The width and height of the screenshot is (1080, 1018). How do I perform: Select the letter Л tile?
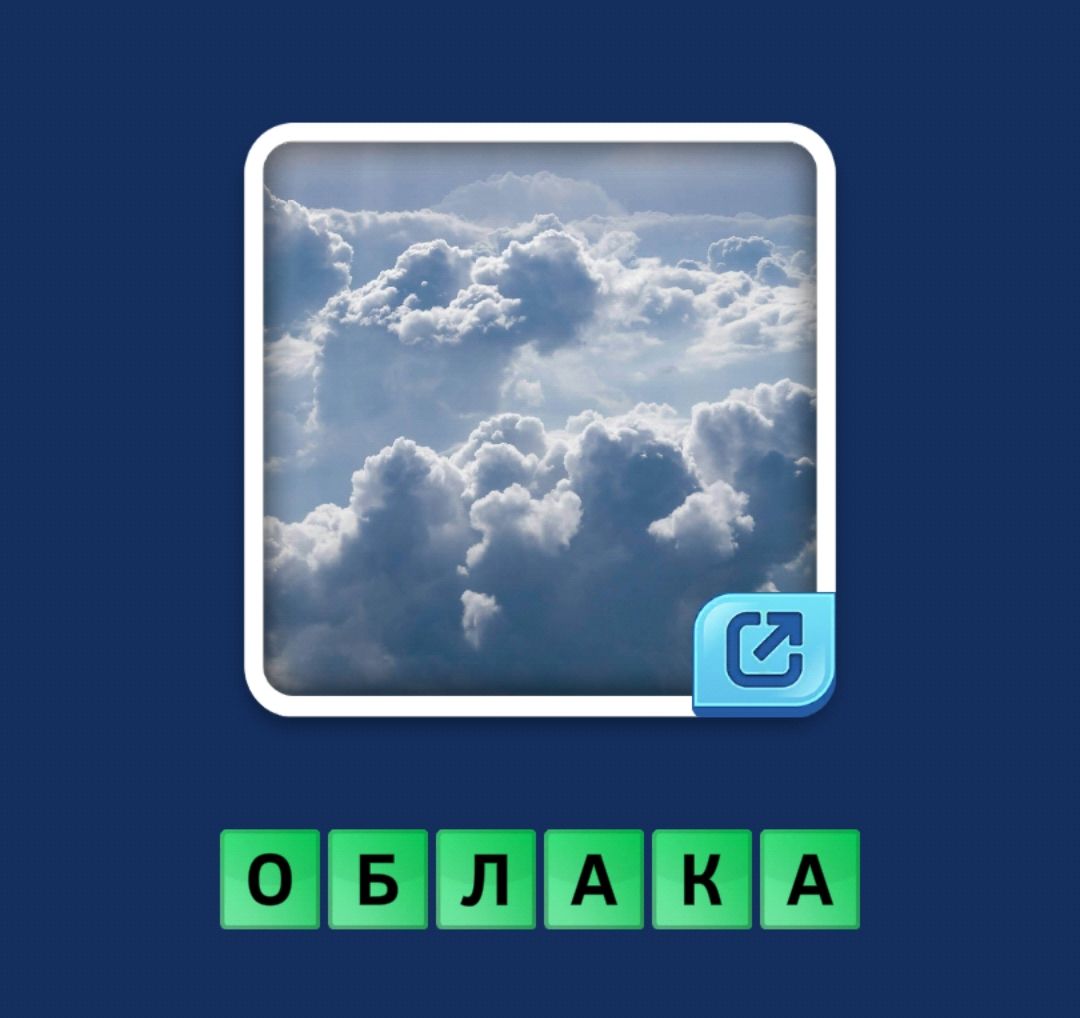[486, 879]
